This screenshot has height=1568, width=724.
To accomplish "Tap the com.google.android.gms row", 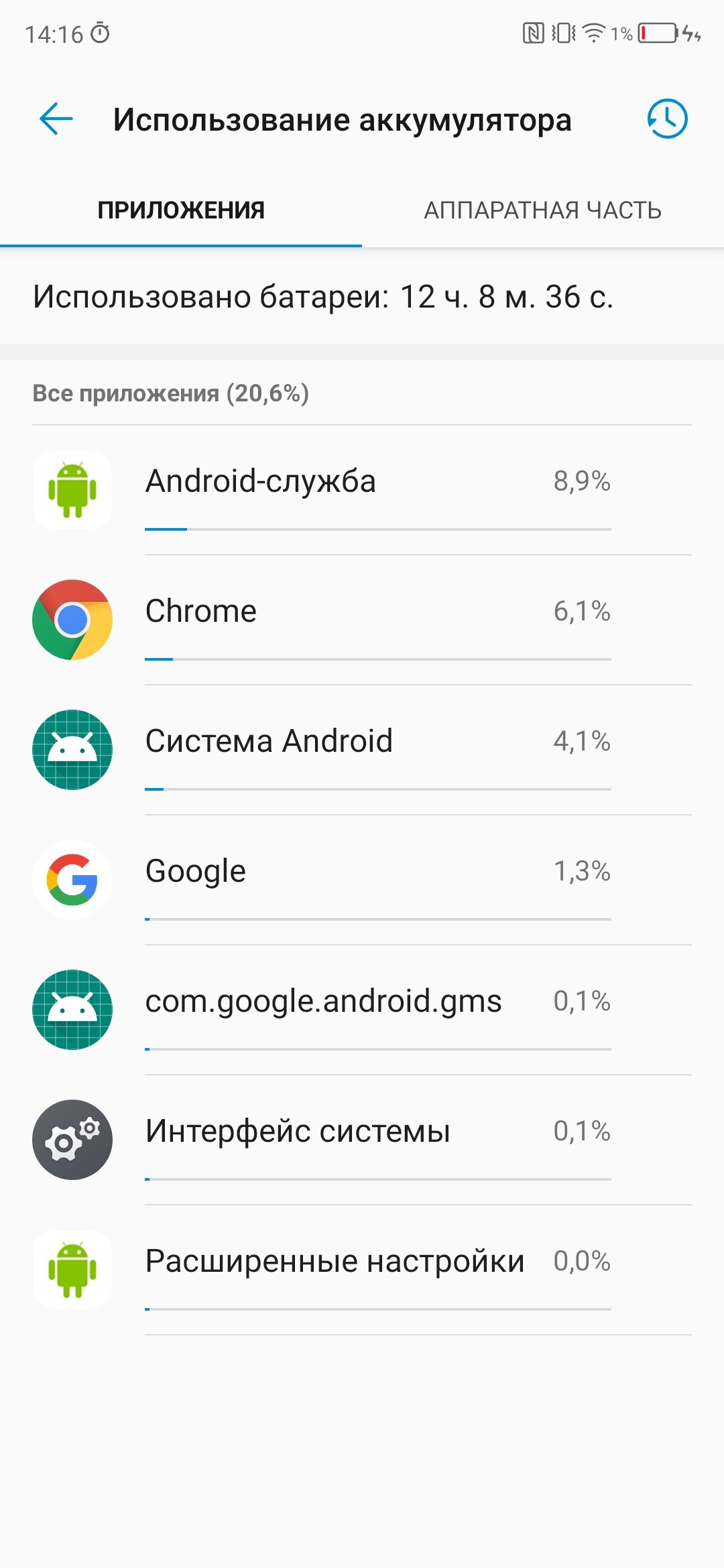I will click(362, 1010).
